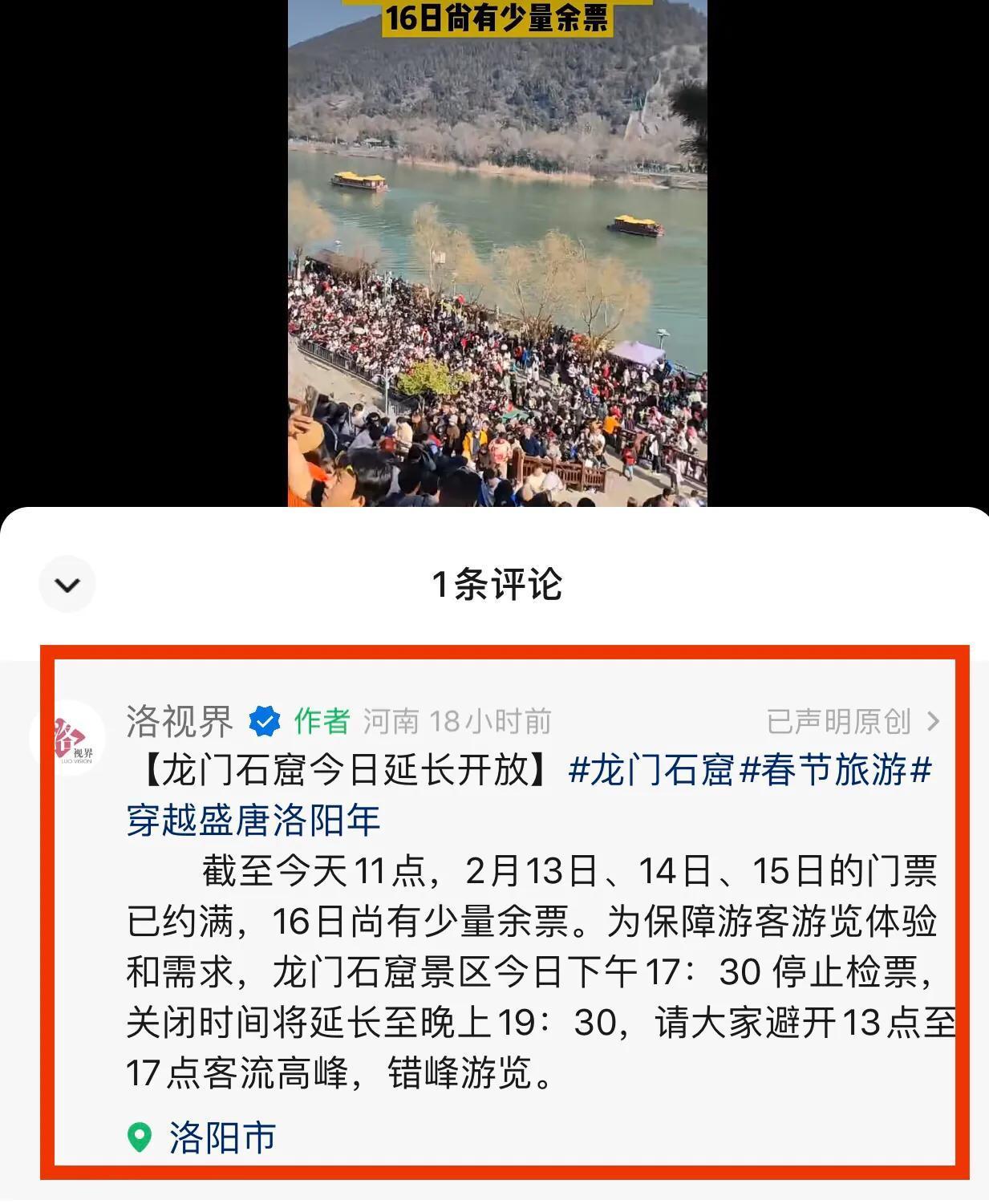989x1204 pixels.
Task: Open the 已声明原创 declaration
Action: click(852, 721)
